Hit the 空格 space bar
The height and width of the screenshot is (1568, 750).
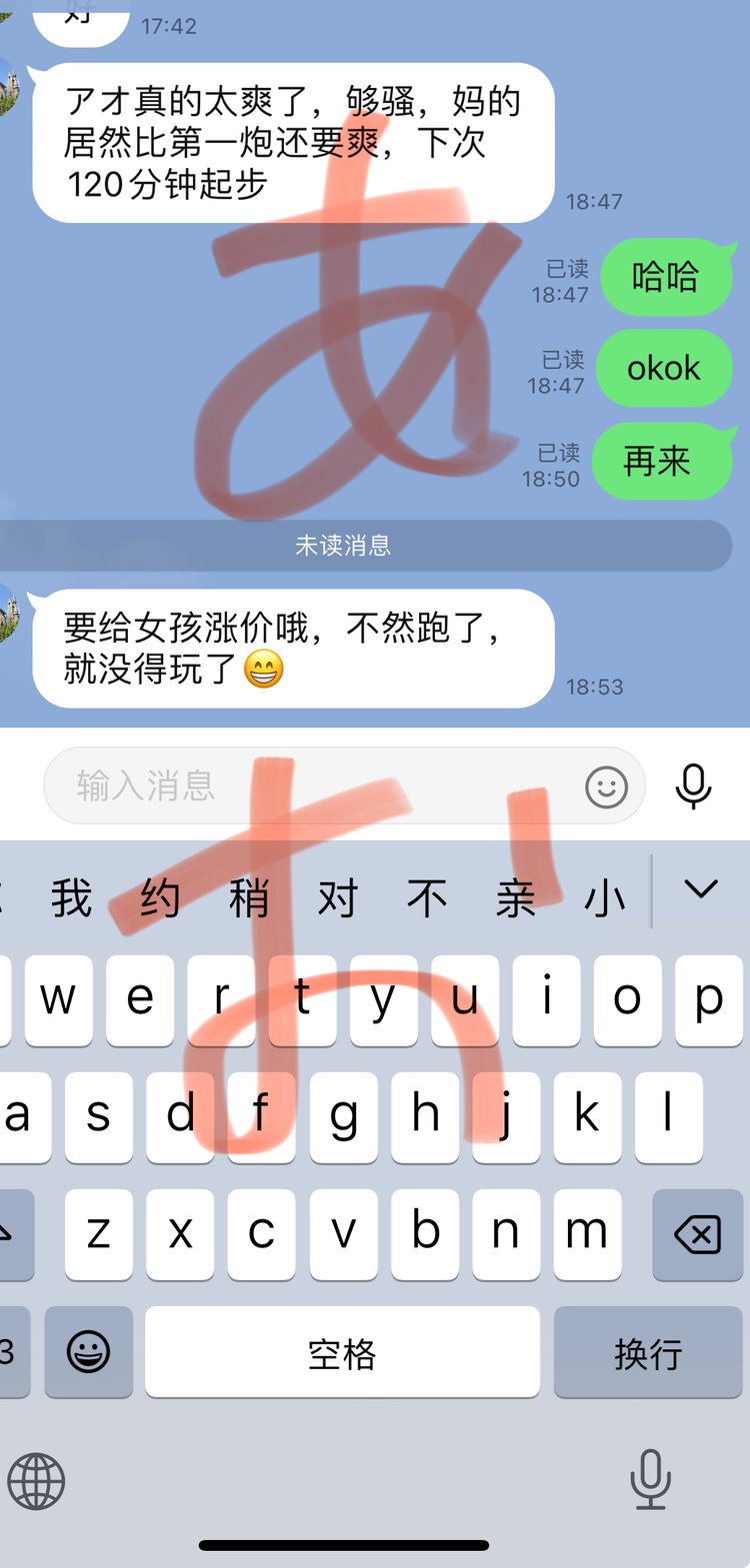(342, 1354)
